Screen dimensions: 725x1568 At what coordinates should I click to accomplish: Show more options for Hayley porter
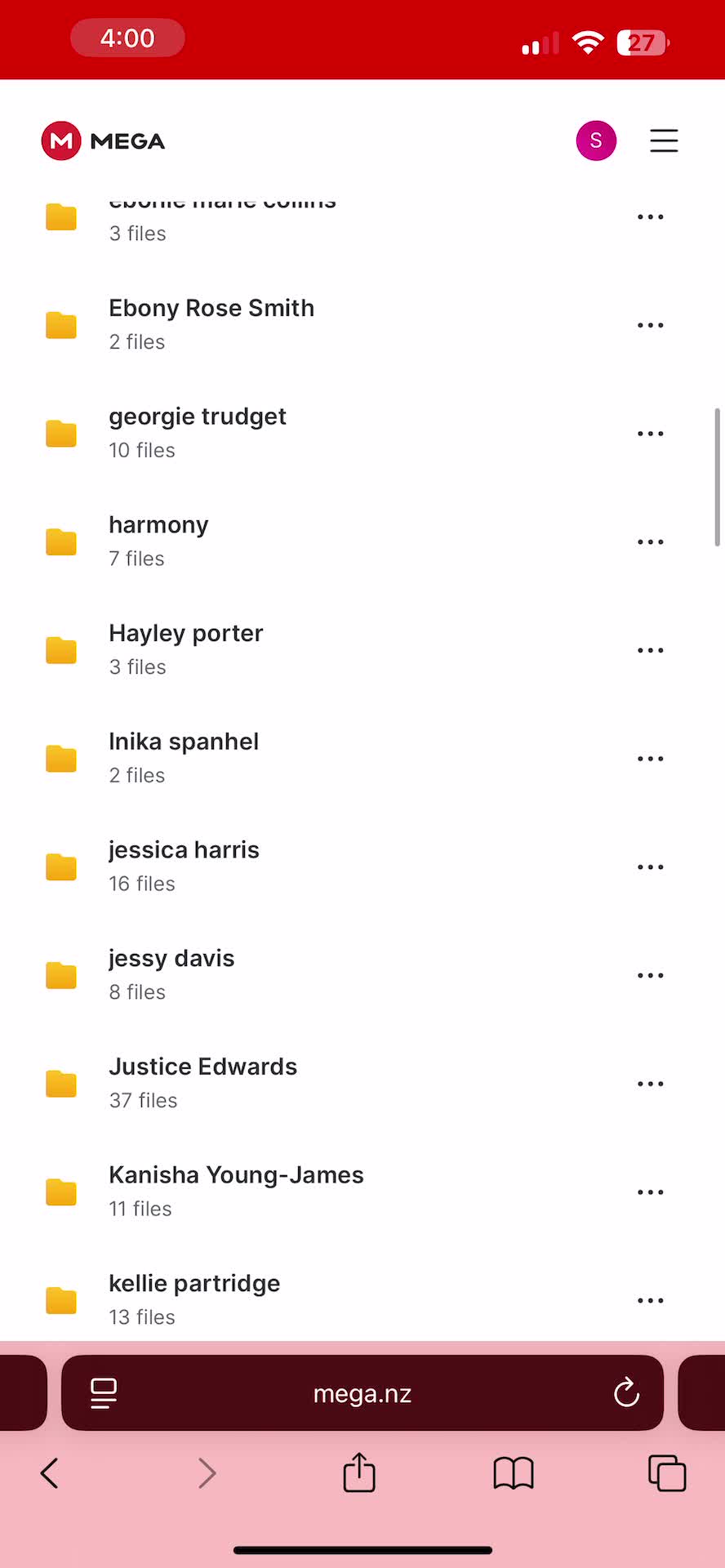(x=650, y=650)
